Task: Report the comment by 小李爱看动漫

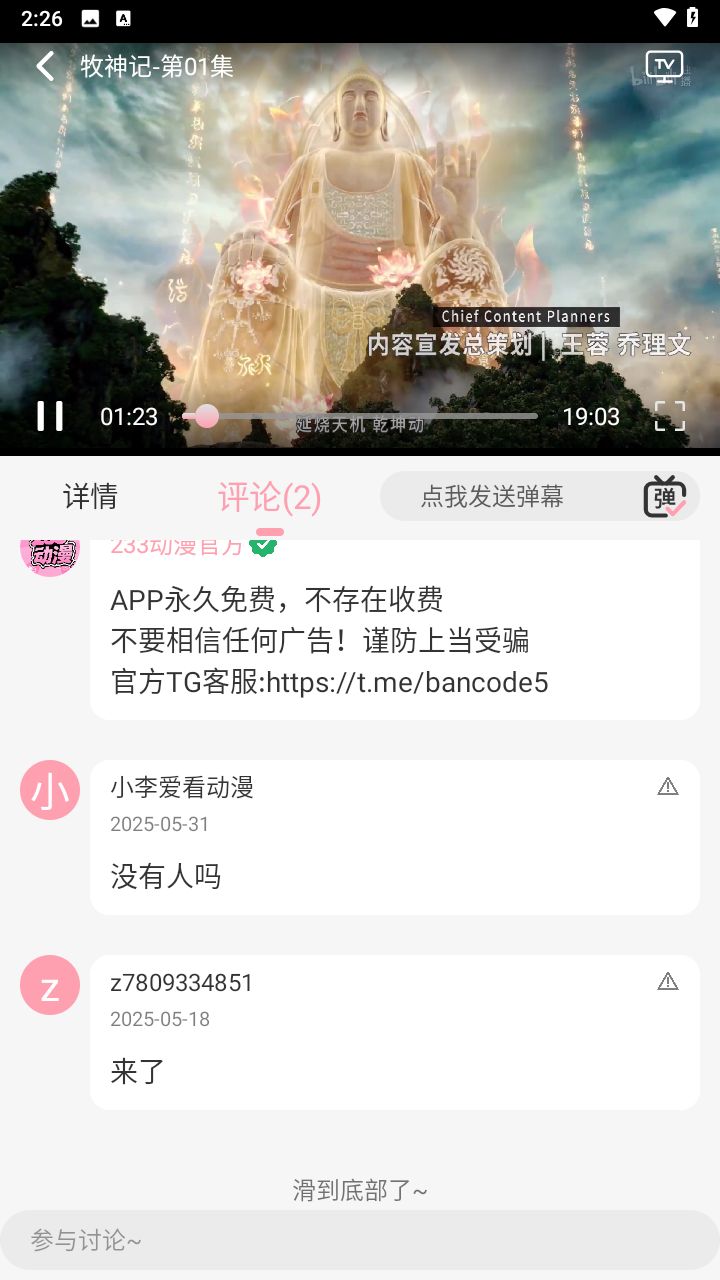Action: click(x=668, y=786)
